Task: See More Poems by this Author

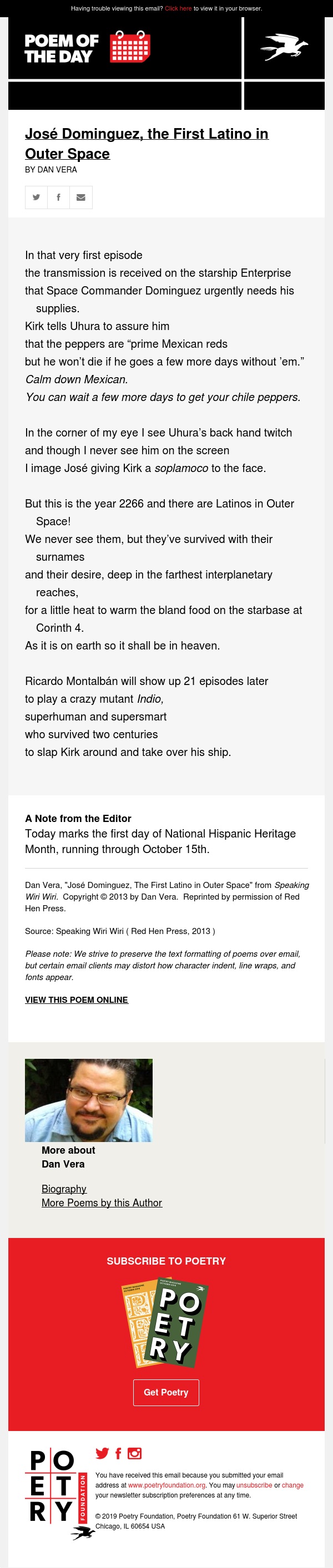Action: pos(102,1203)
